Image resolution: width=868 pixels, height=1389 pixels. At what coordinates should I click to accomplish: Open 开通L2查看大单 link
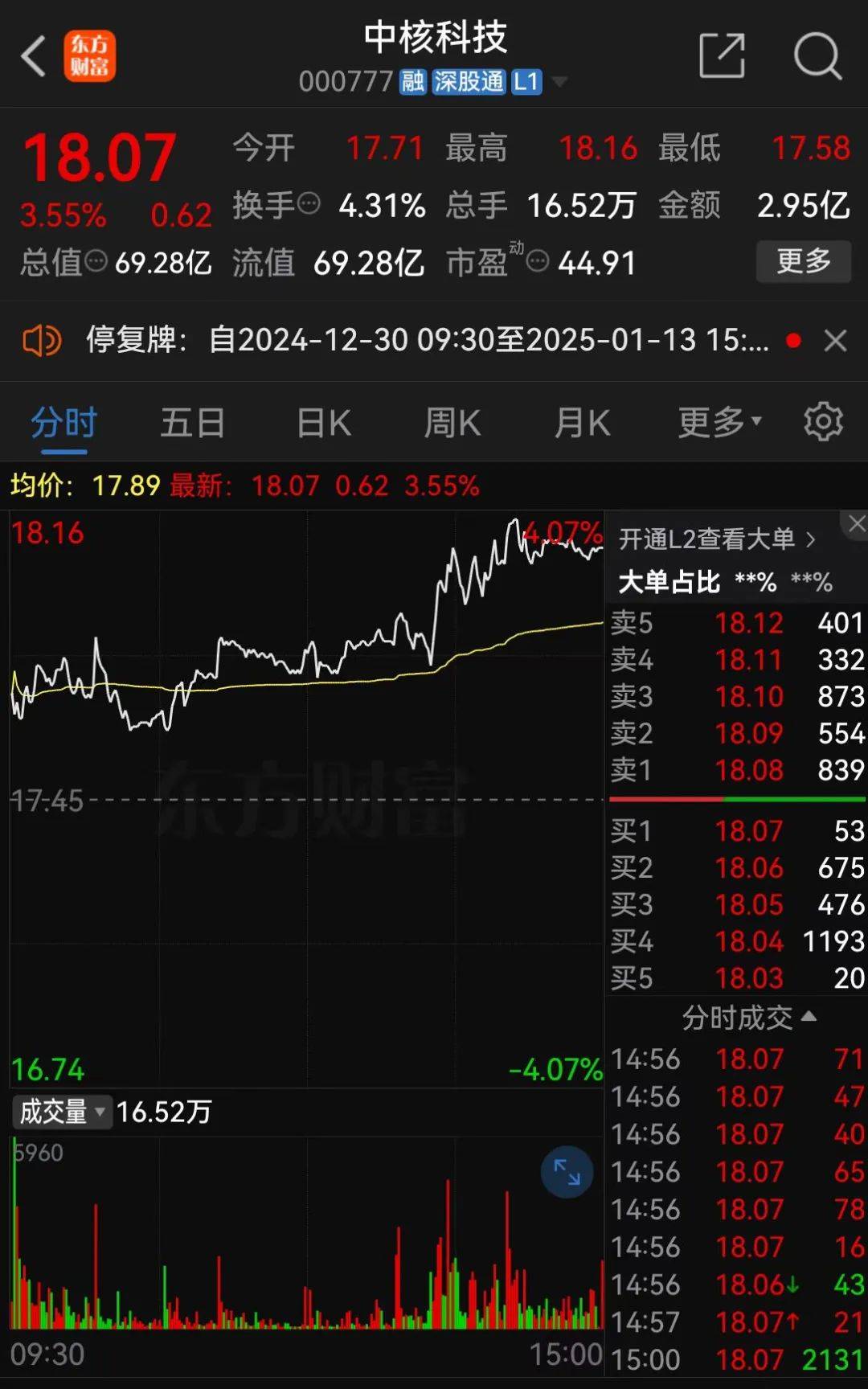pos(717,539)
